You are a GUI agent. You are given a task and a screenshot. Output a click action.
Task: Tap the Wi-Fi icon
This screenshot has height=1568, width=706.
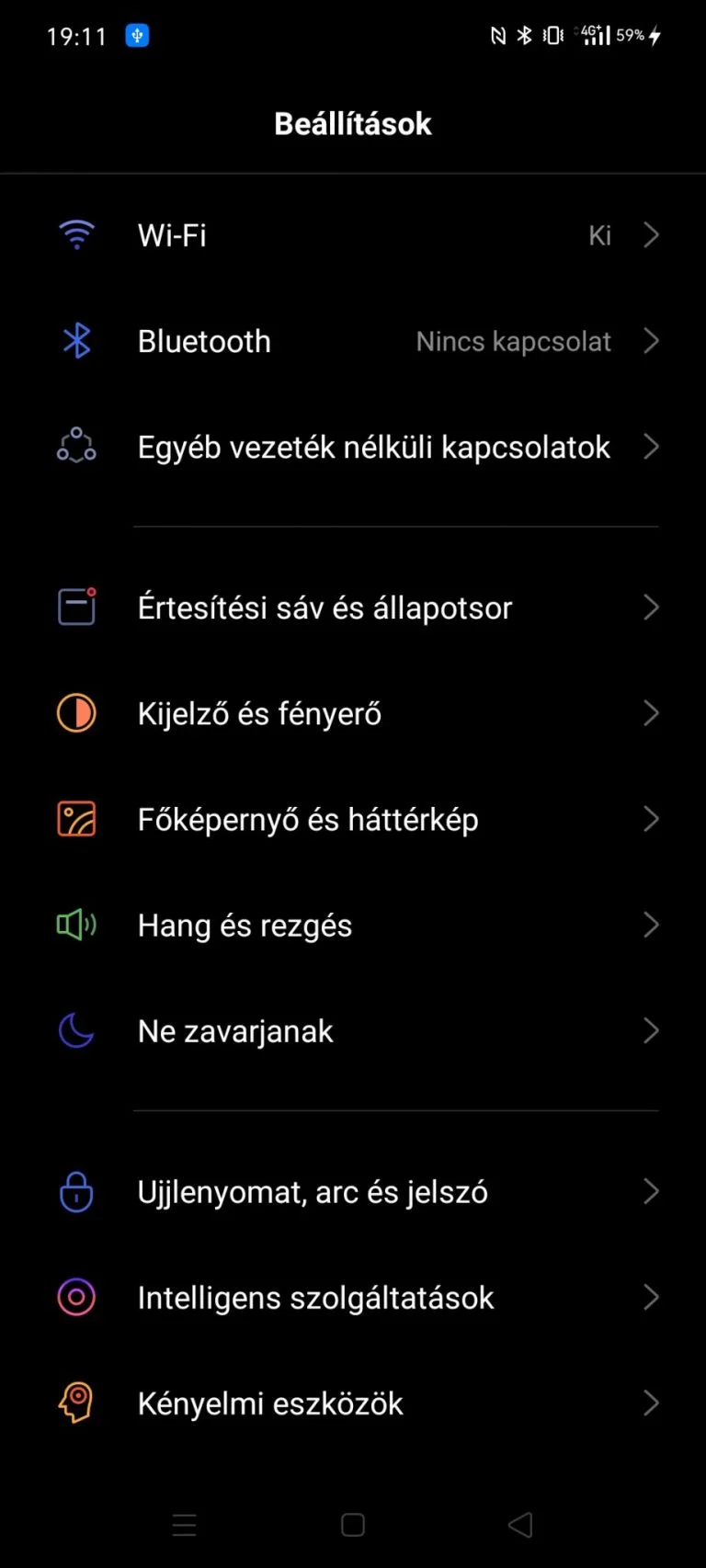(x=76, y=234)
